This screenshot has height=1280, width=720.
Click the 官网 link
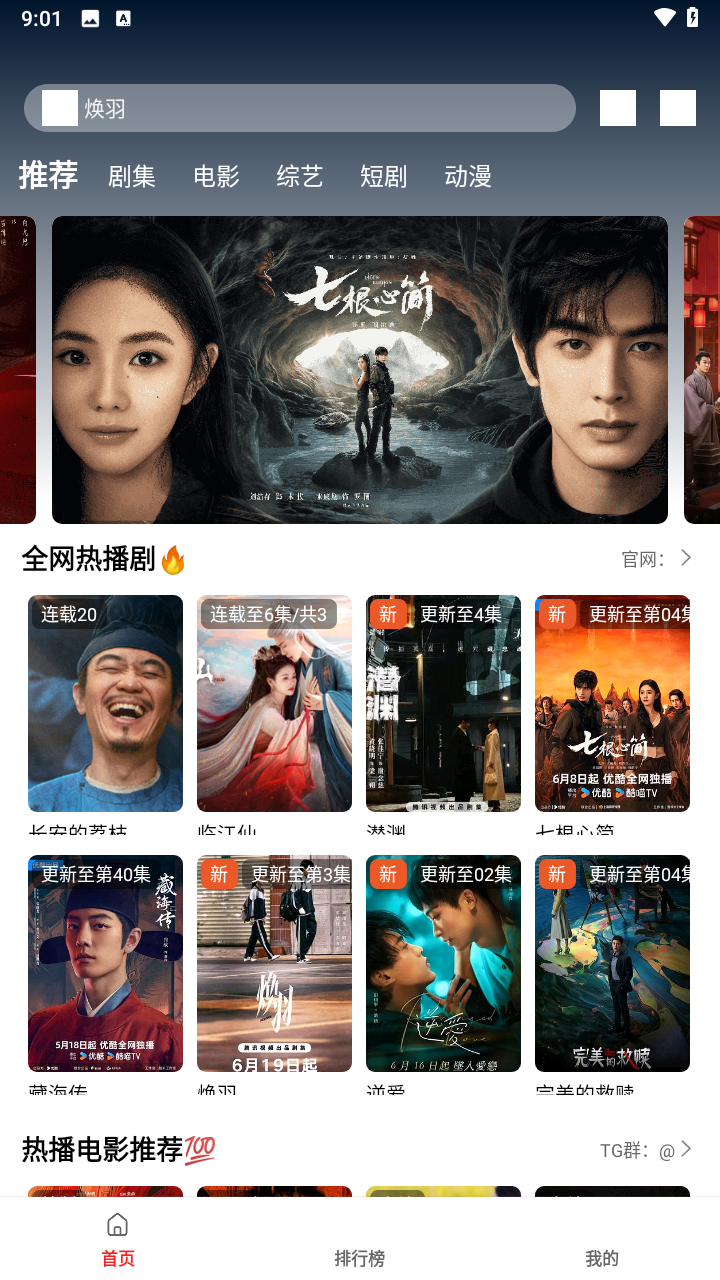click(639, 560)
